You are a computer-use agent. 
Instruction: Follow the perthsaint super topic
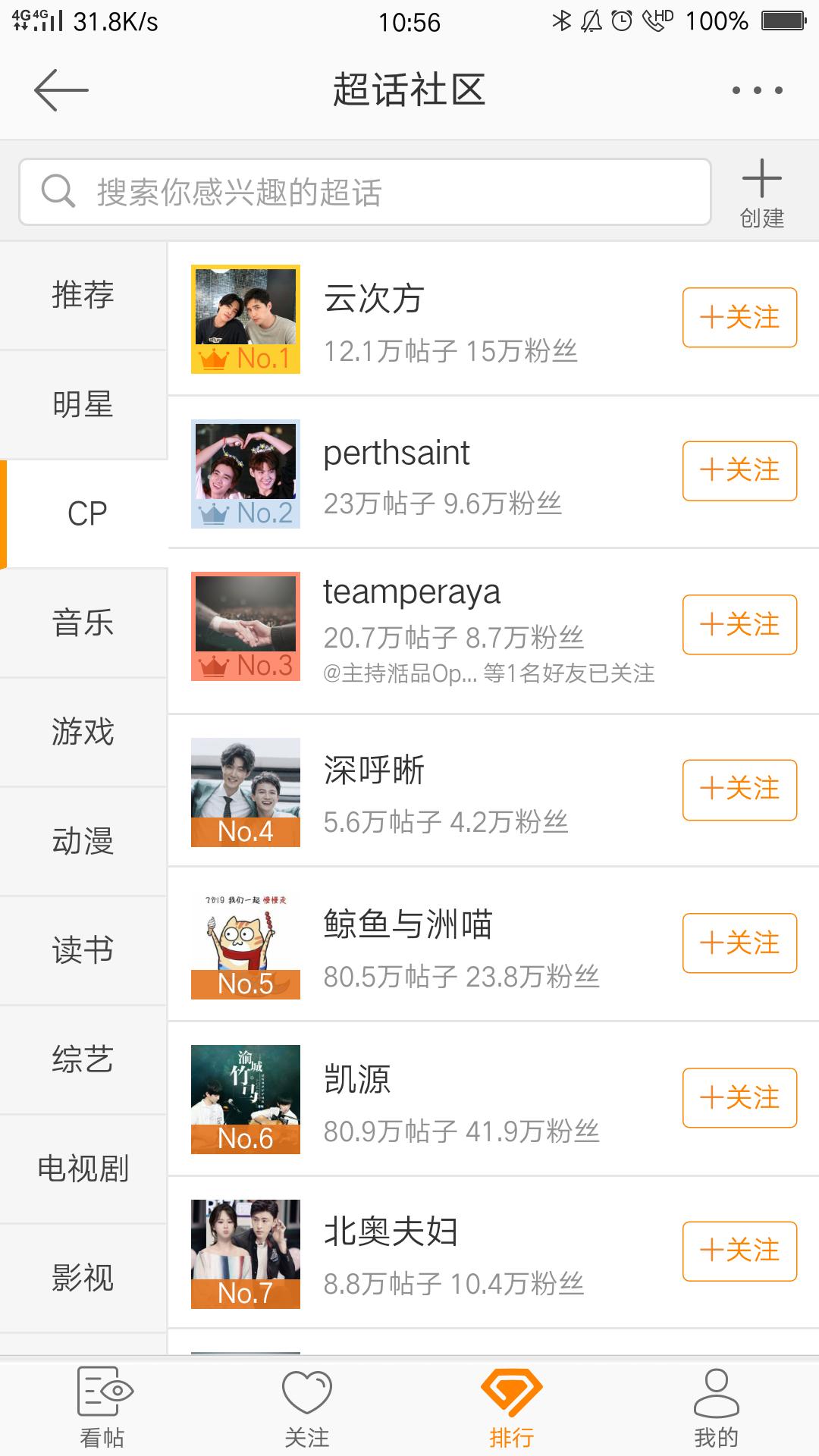(x=738, y=470)
